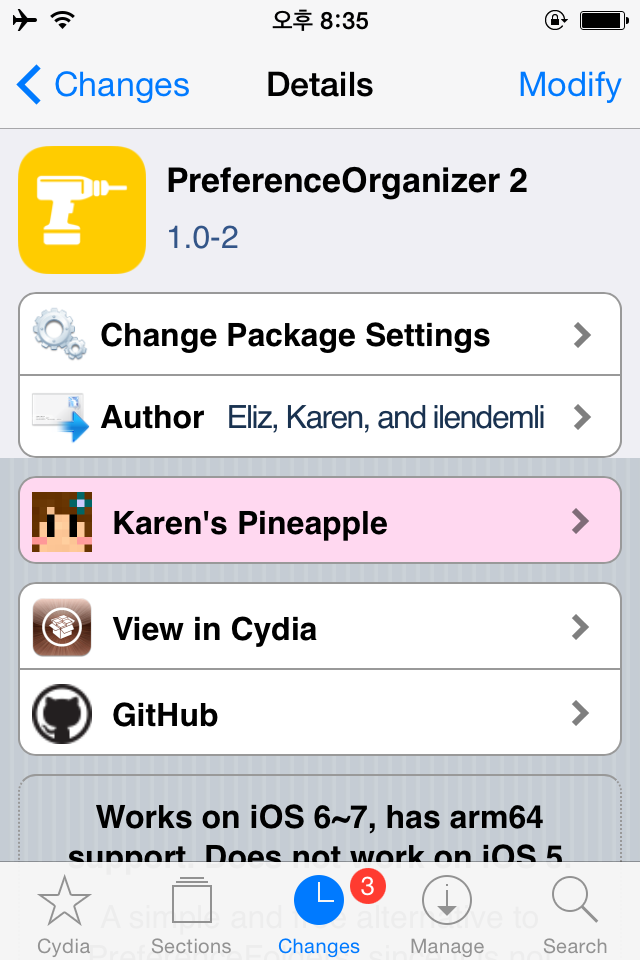The image size is (640, 960).
Task: Open Karen's Pineapple
Action: [x=320, y=521]
